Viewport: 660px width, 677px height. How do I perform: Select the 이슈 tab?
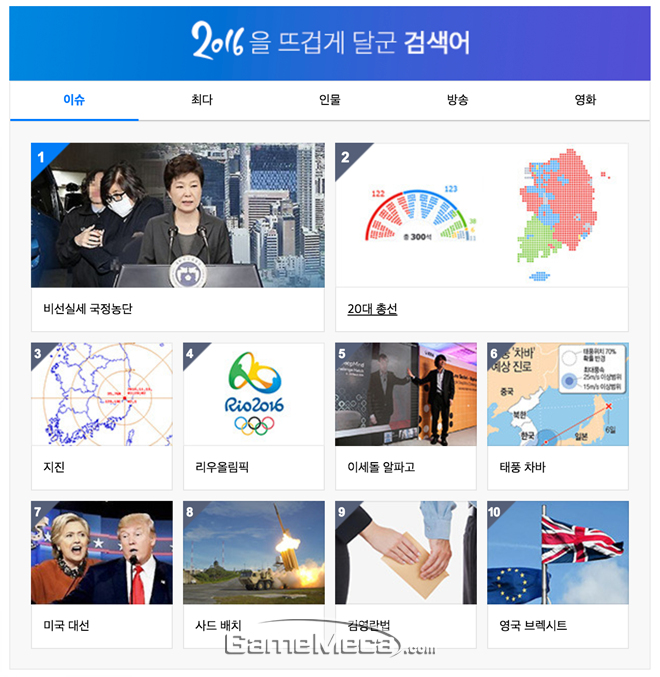coord(74,100)
